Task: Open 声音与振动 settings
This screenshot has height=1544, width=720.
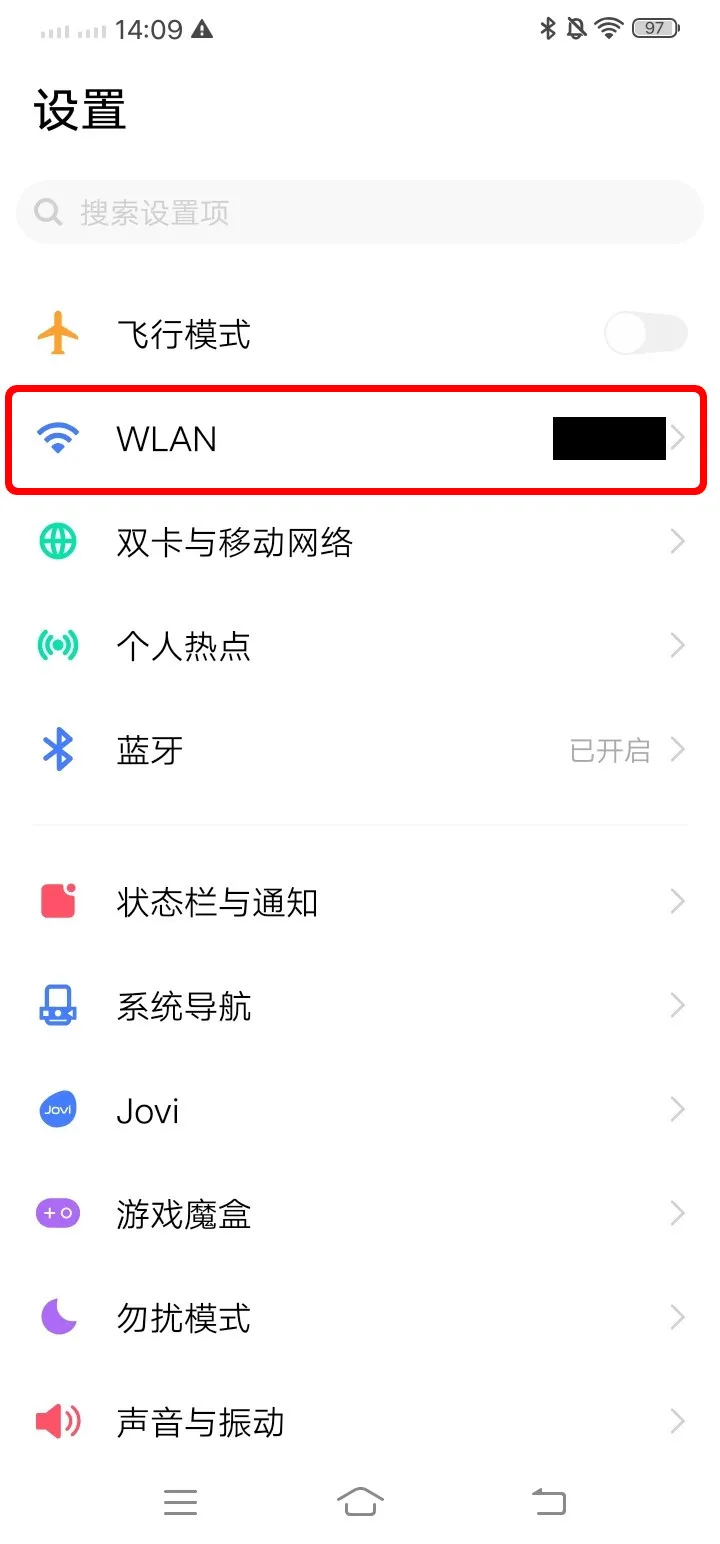Action: 360,1422
